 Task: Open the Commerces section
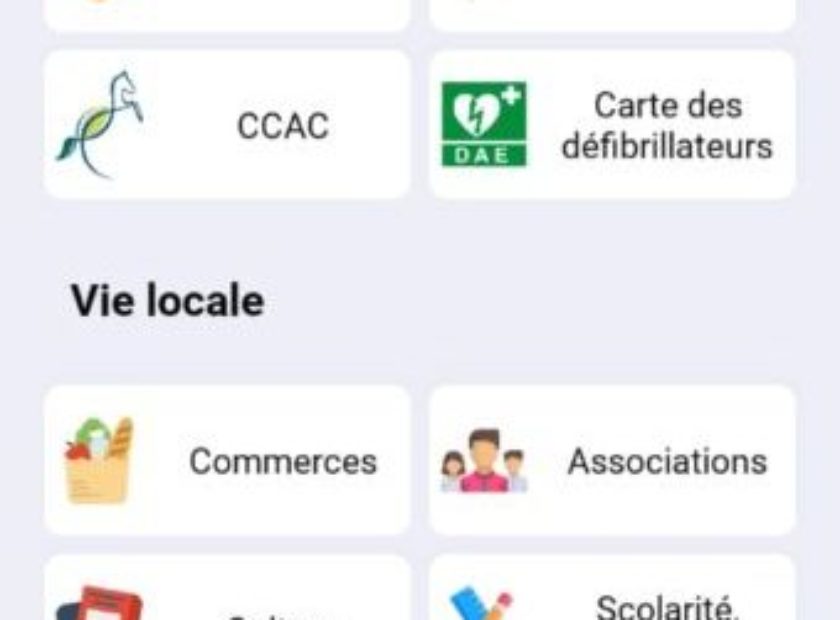coord(227,461)
